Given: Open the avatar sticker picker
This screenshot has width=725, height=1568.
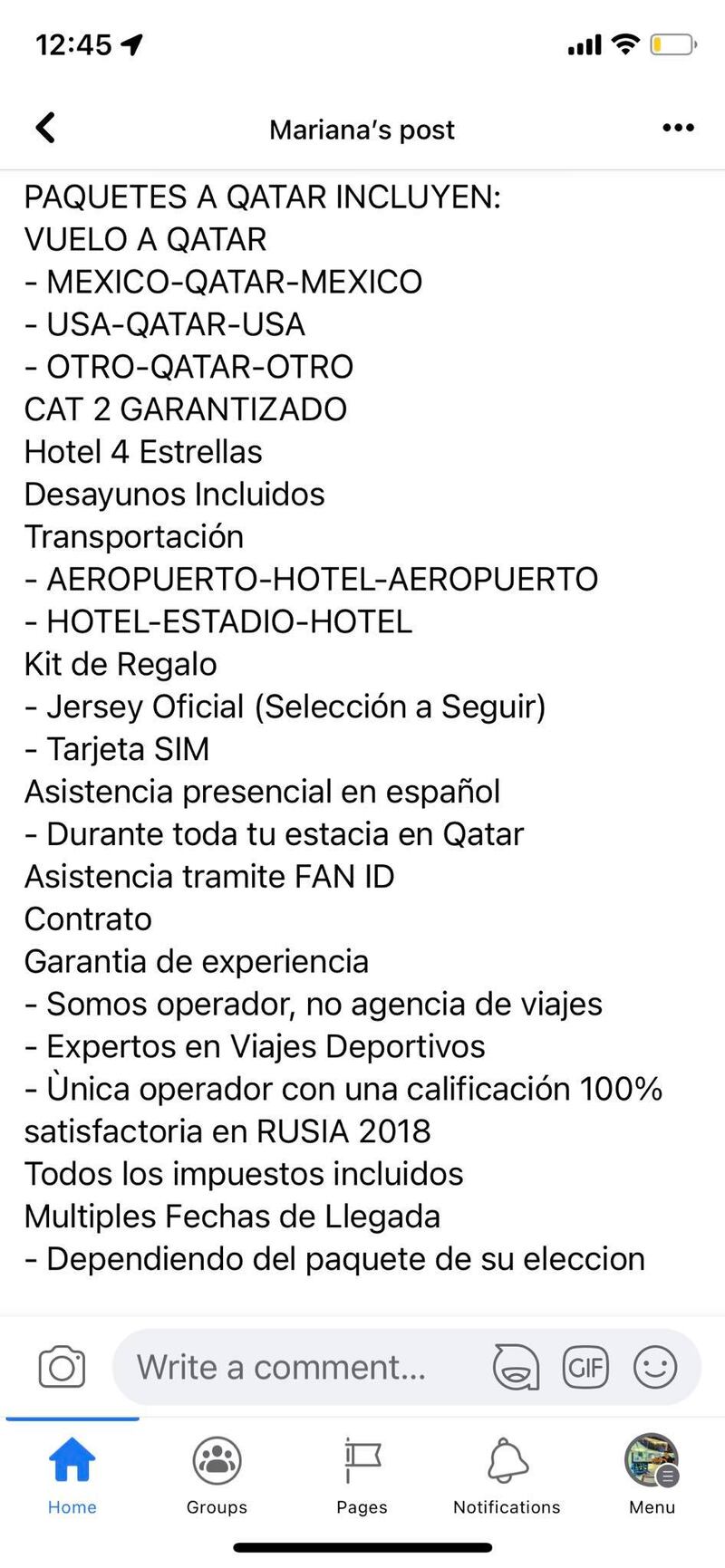Looking at the screenshot, I should 516,1367.
